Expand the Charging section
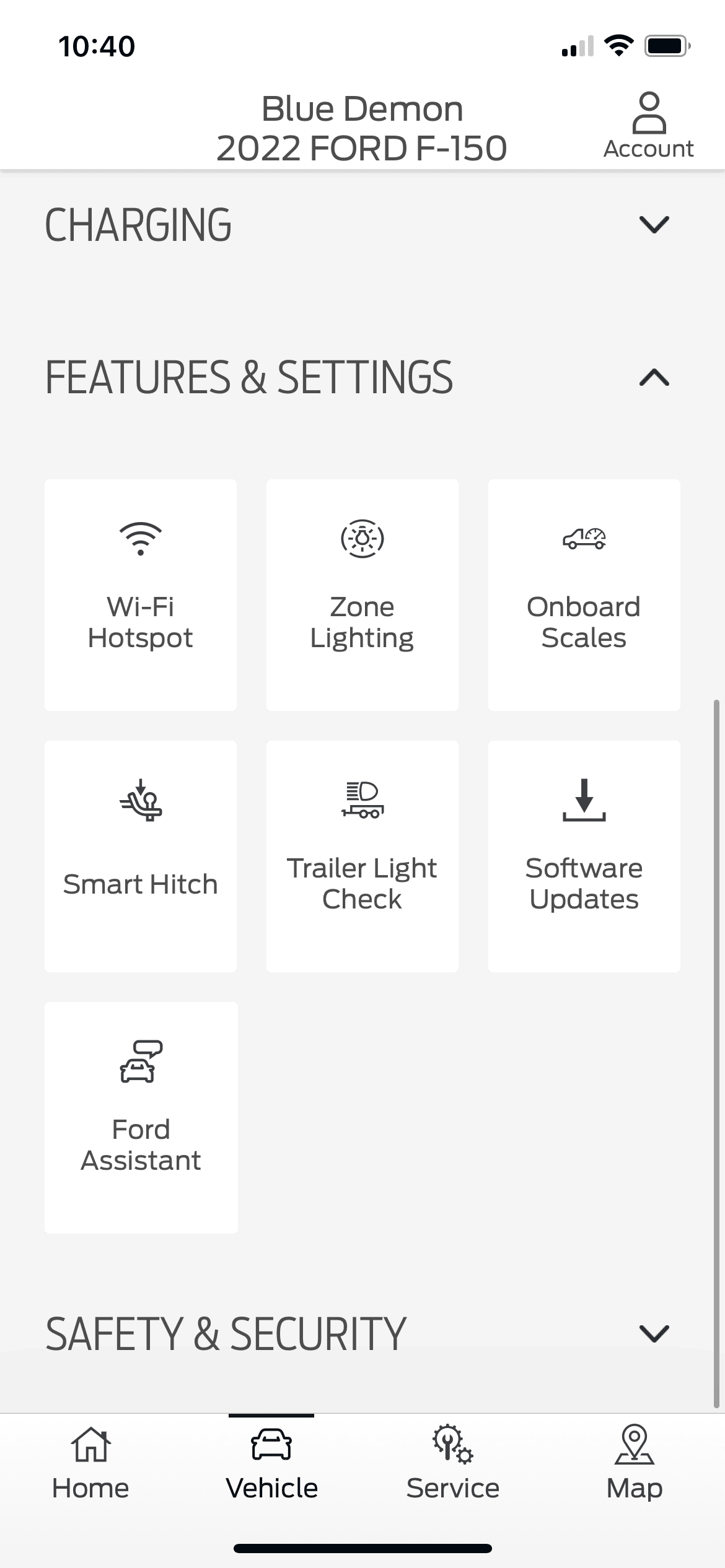 [654, 224]
